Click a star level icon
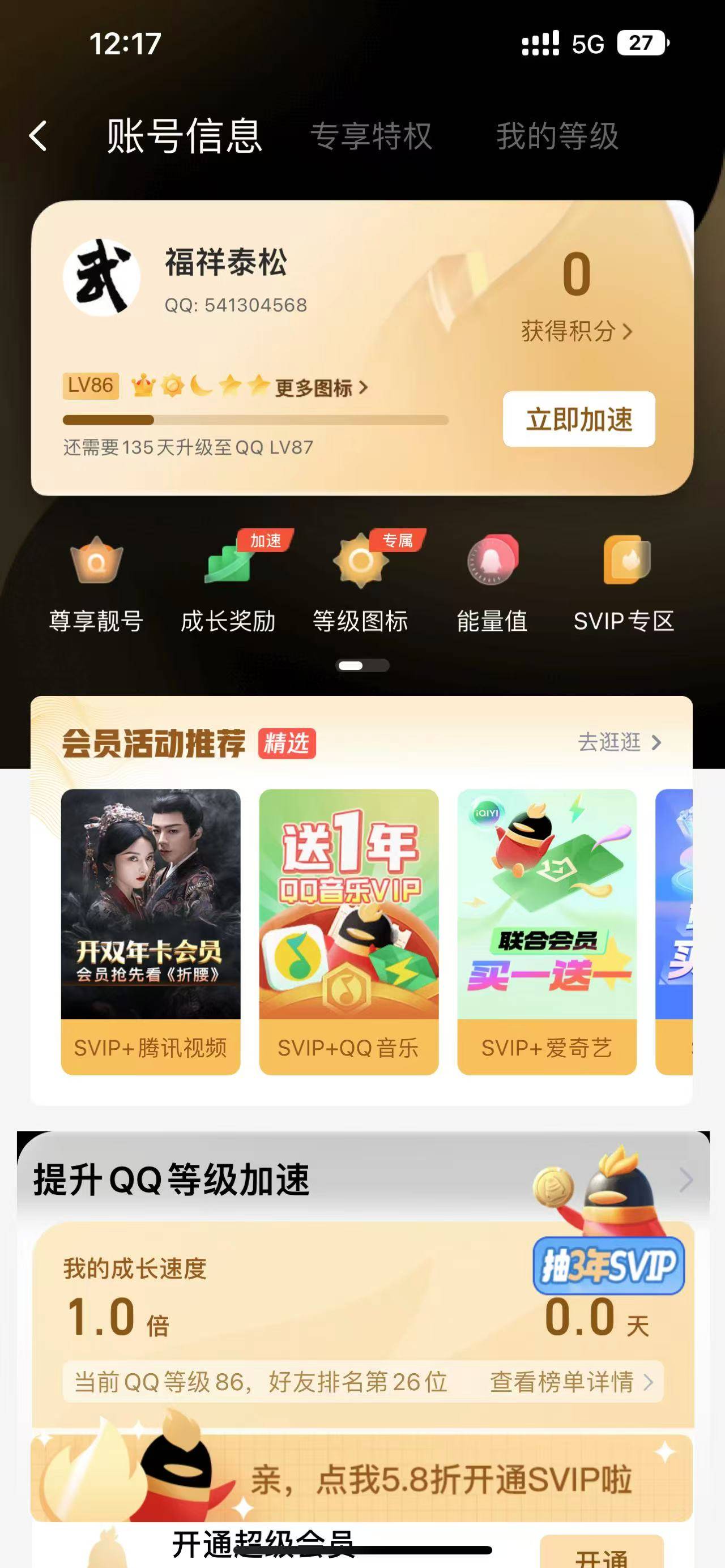 pyautogui.click(x=232, y=385)
